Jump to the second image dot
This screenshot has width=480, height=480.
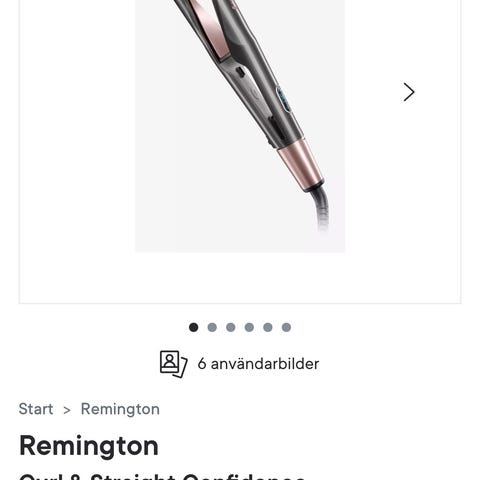pyautogui.click(x=212, y=327)
